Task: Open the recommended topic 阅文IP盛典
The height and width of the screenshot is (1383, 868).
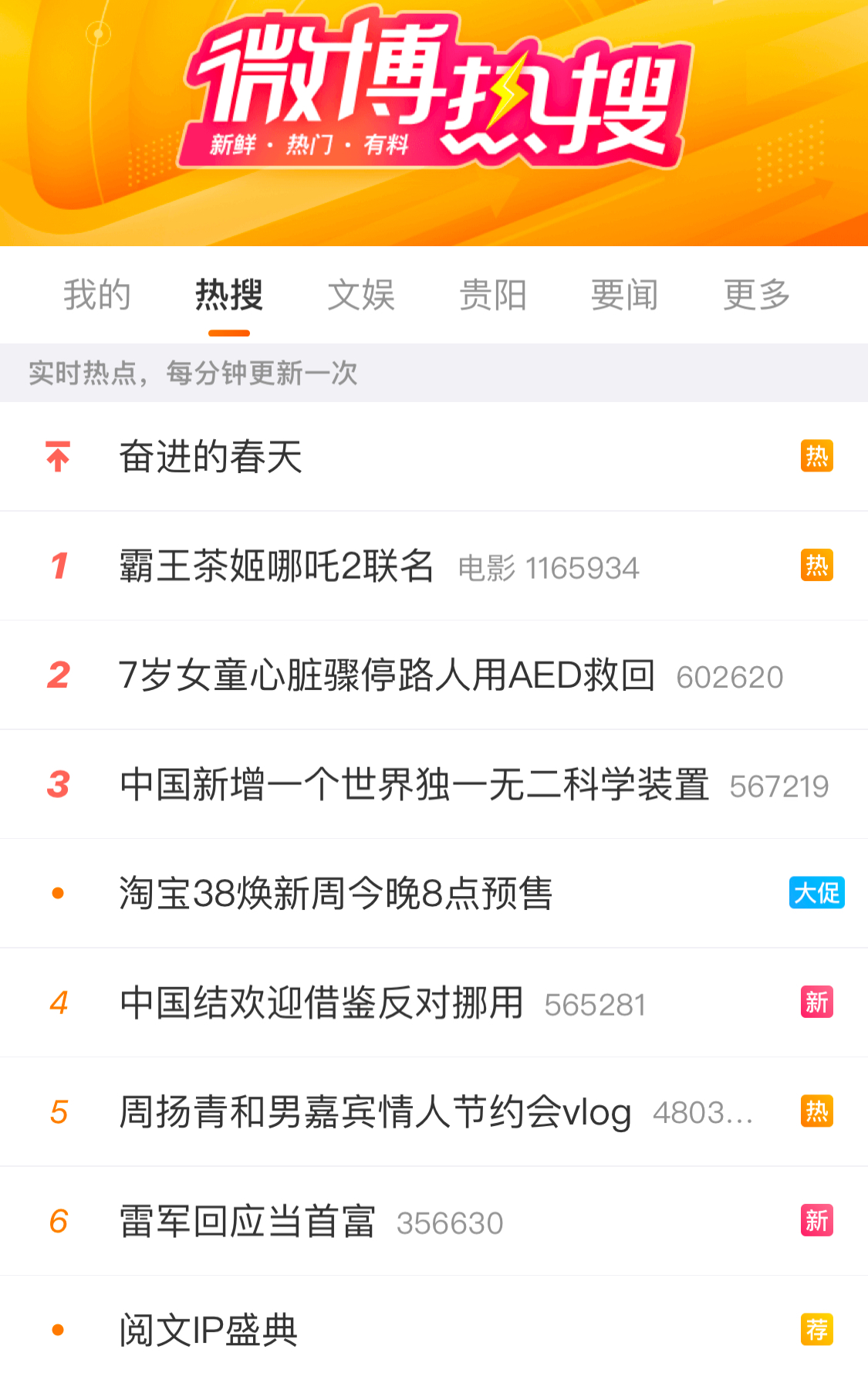Action: pos(209,1331)
